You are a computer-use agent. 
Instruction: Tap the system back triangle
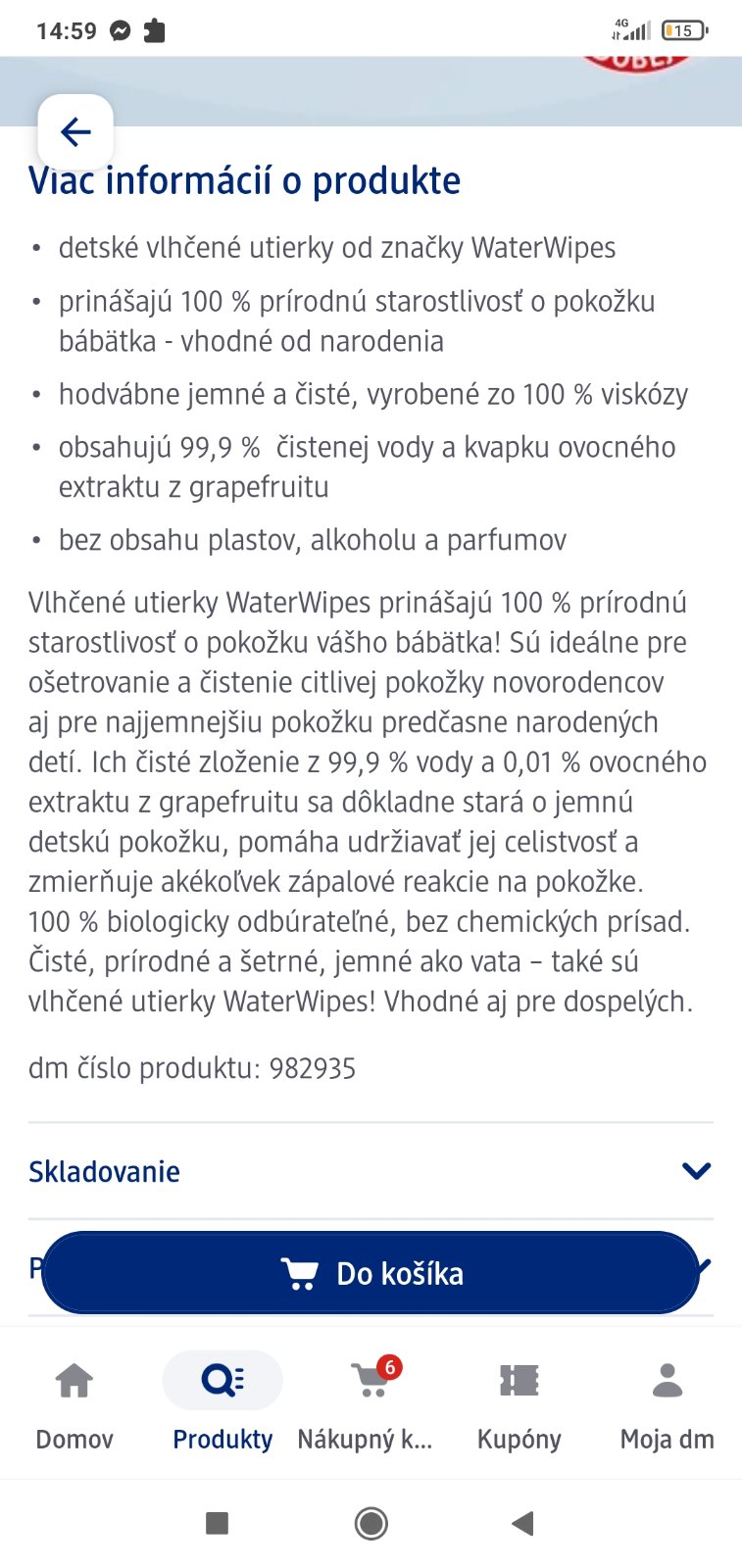point(522,1523)
